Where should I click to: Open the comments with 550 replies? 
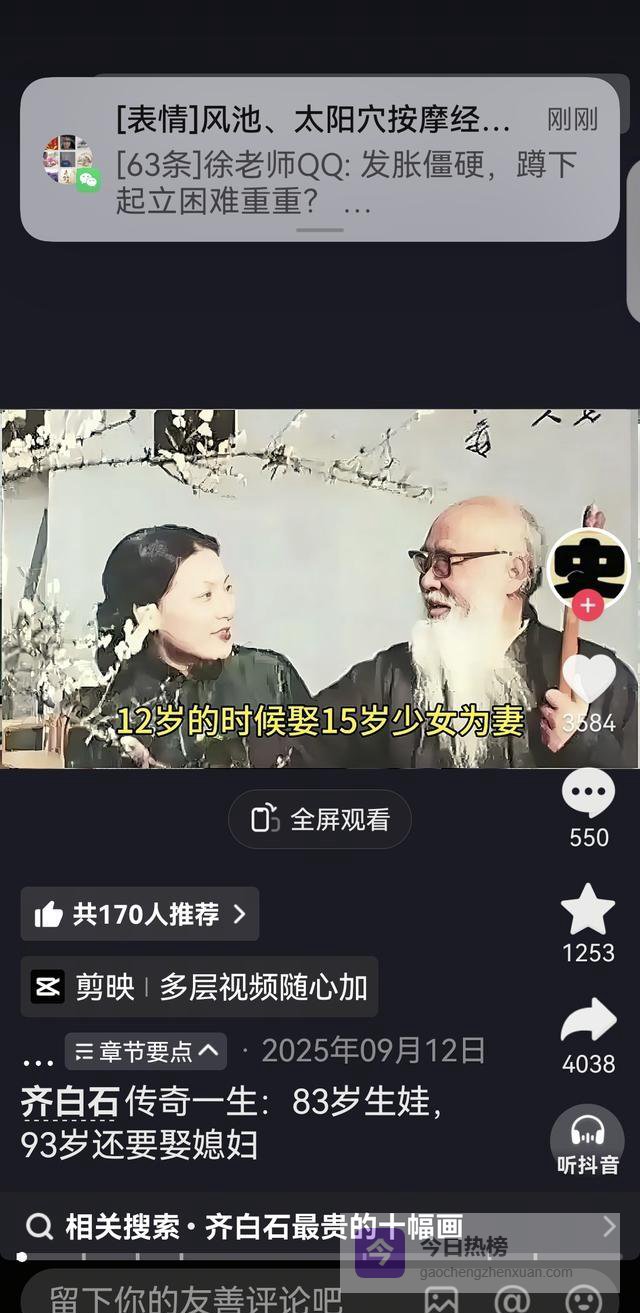point(588,795)
